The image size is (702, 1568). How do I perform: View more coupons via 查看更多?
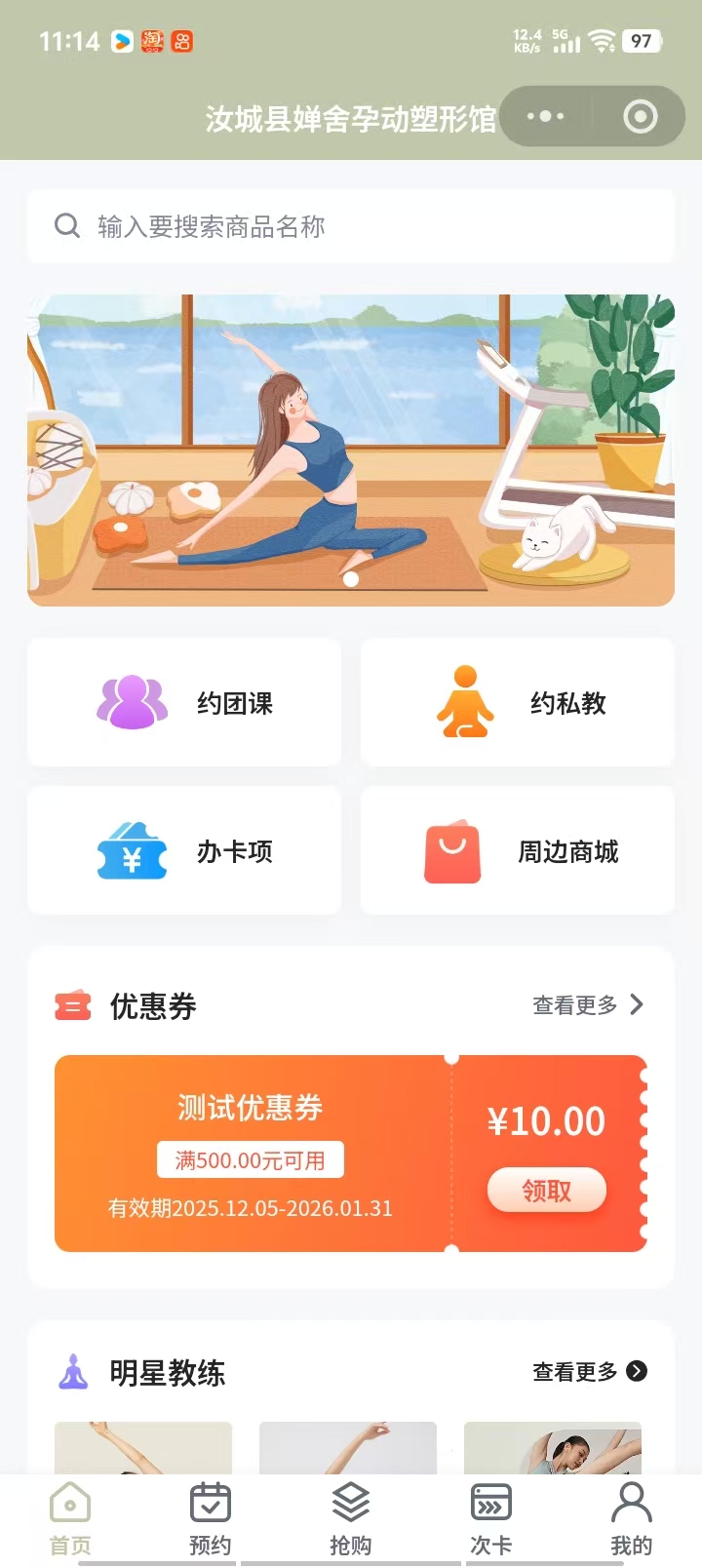click(x=588, y=1005)
